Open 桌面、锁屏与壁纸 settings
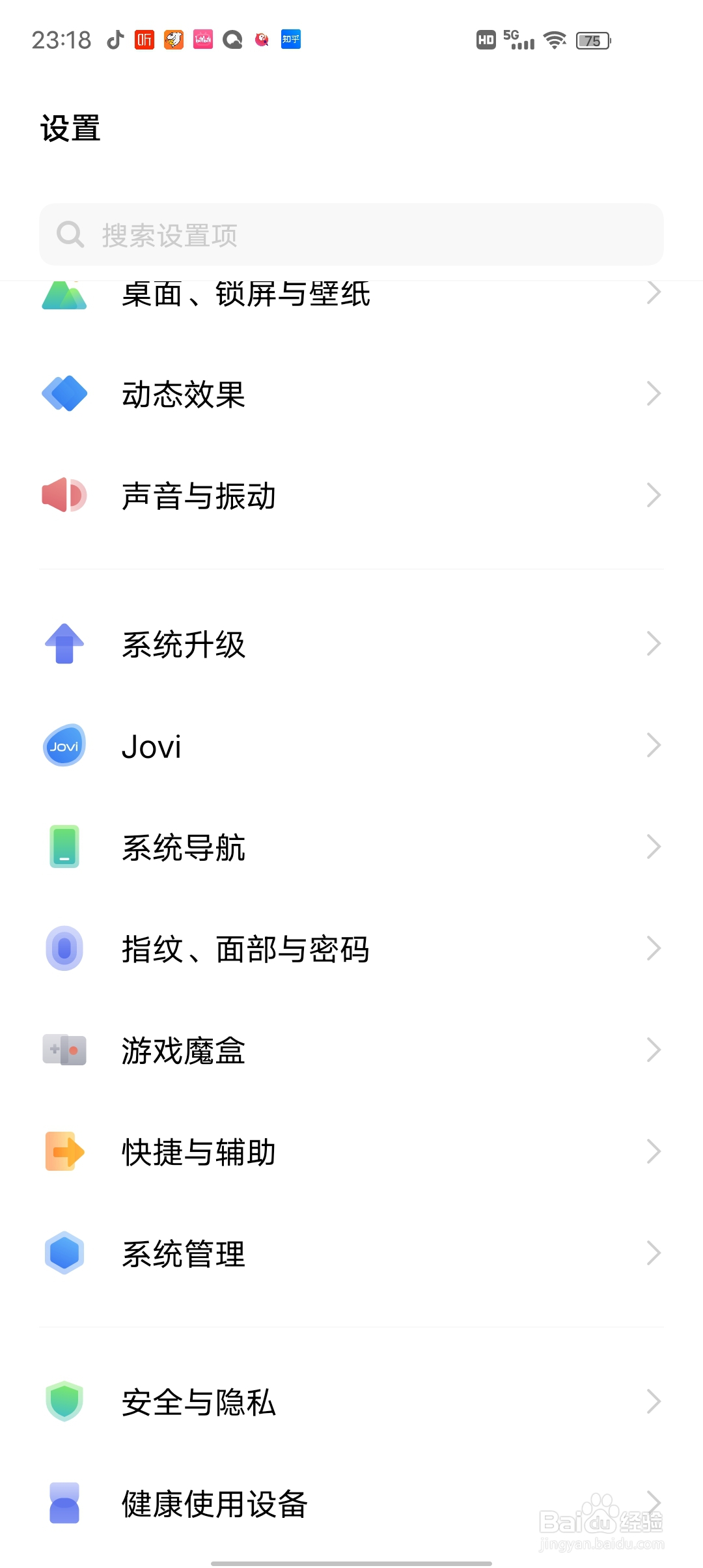Screen dimensions: 703x1568 [351, 295]
